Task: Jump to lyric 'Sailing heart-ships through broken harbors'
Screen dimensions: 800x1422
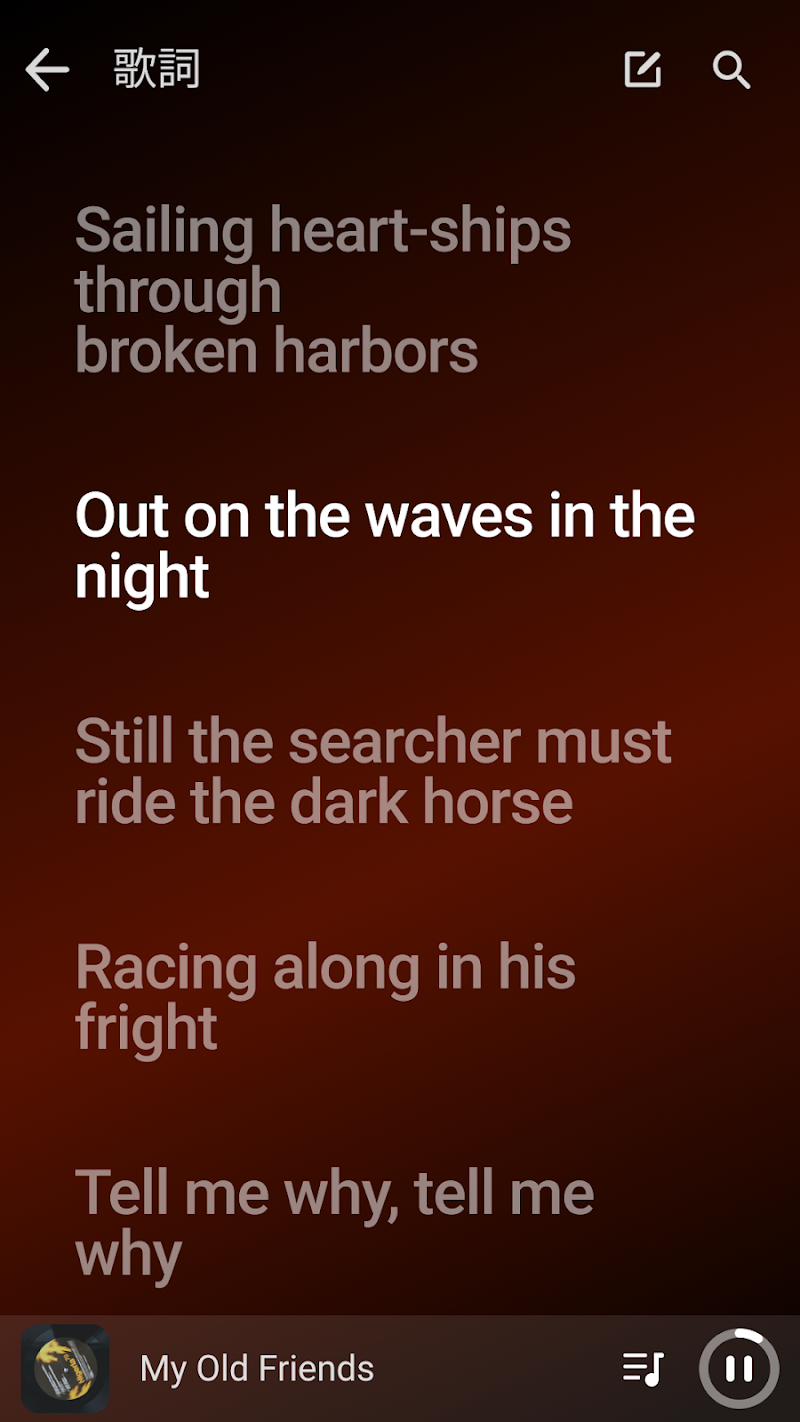Action: coord(322,290)
